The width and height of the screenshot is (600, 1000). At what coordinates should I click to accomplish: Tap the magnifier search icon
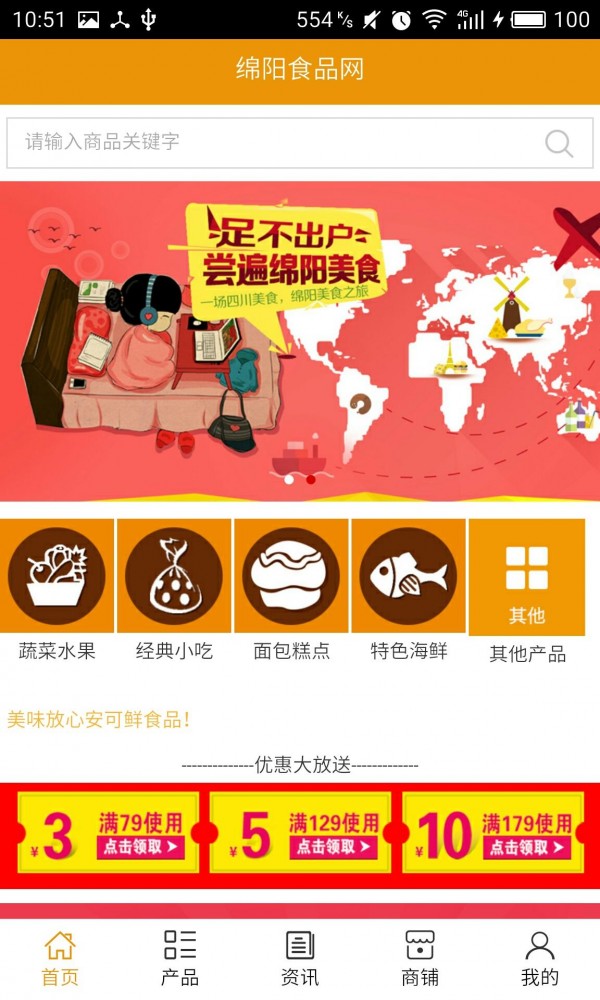[559, 143]
